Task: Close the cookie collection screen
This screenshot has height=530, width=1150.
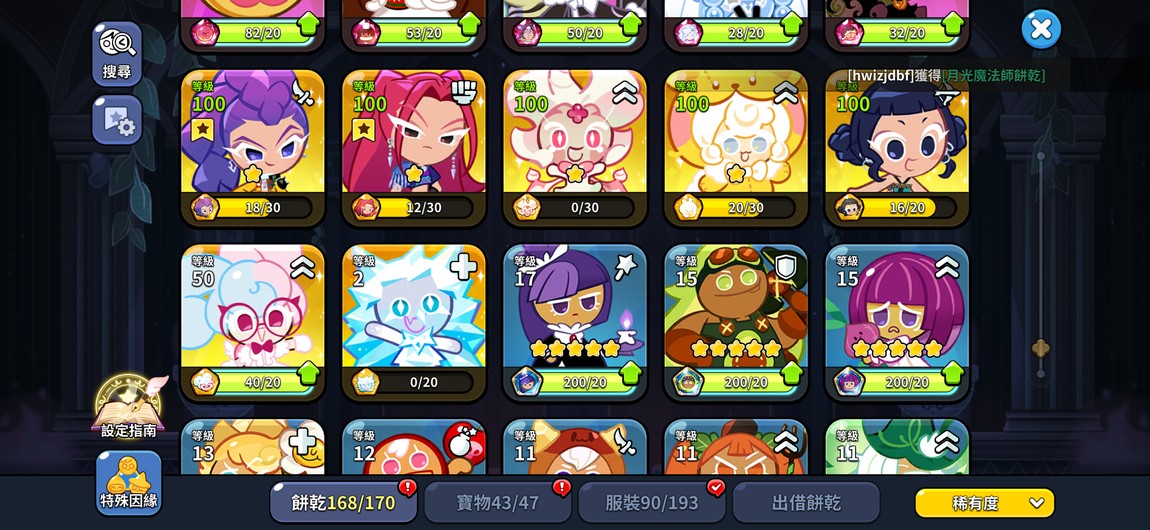Action: (x=1040, y=29)
